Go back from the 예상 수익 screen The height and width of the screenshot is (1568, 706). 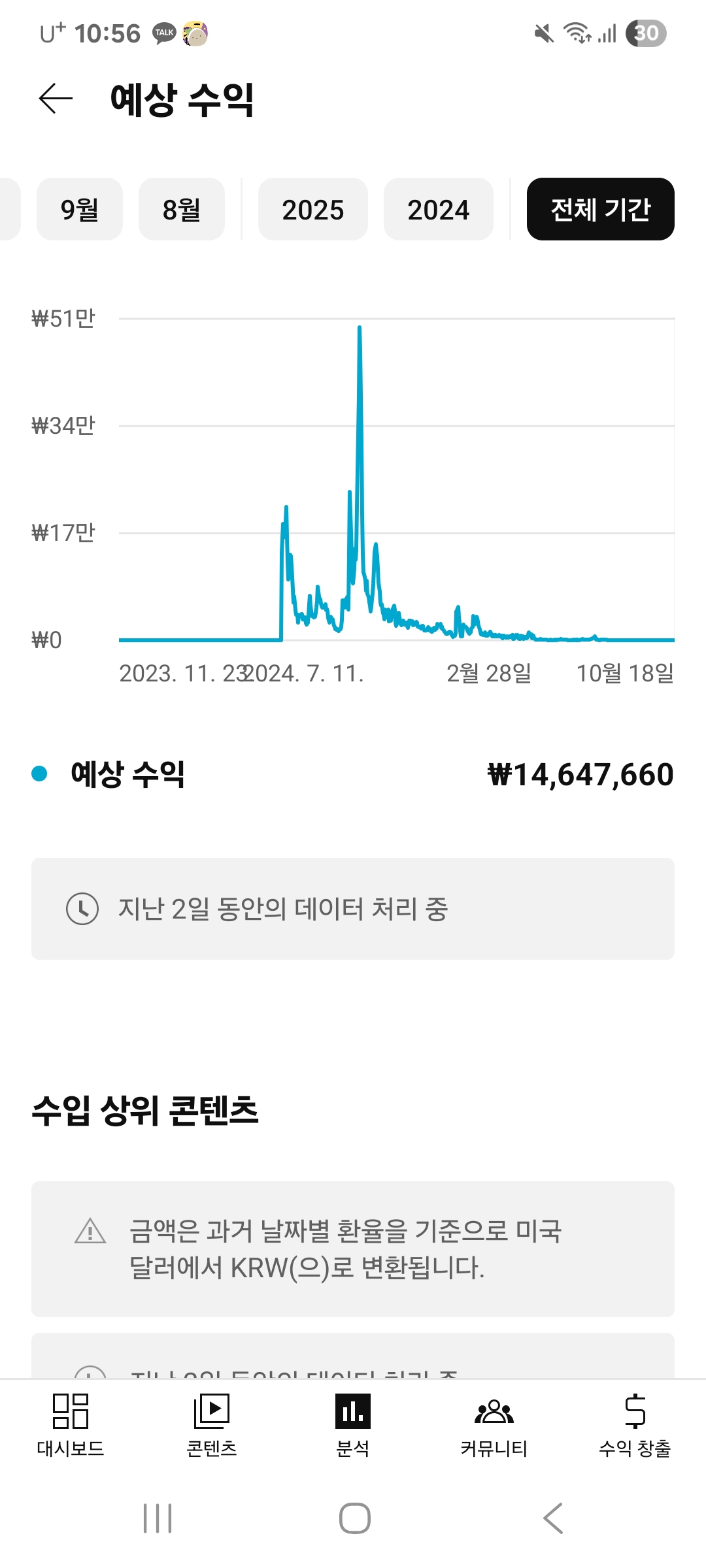pyautogui.click(x=56, y=99)
